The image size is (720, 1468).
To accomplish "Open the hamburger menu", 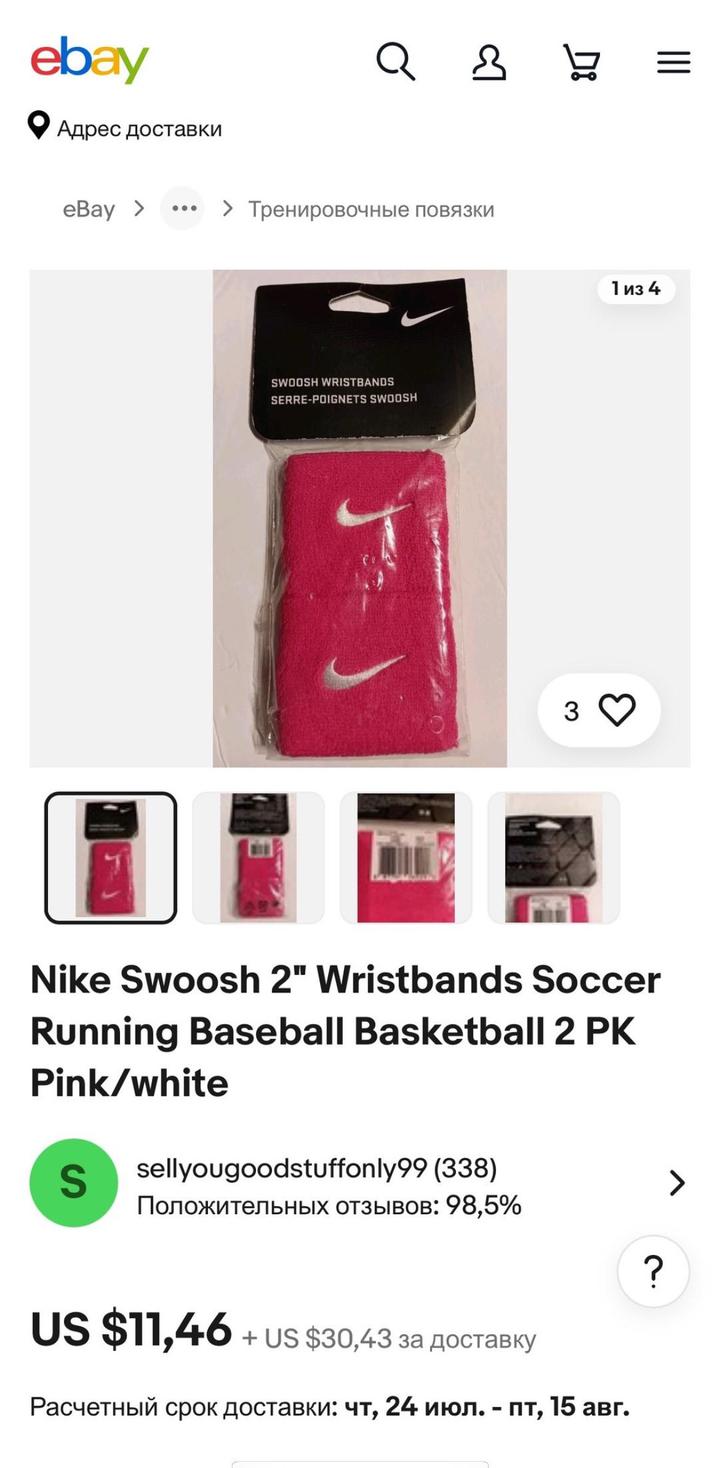I will (x=673, y=62).
